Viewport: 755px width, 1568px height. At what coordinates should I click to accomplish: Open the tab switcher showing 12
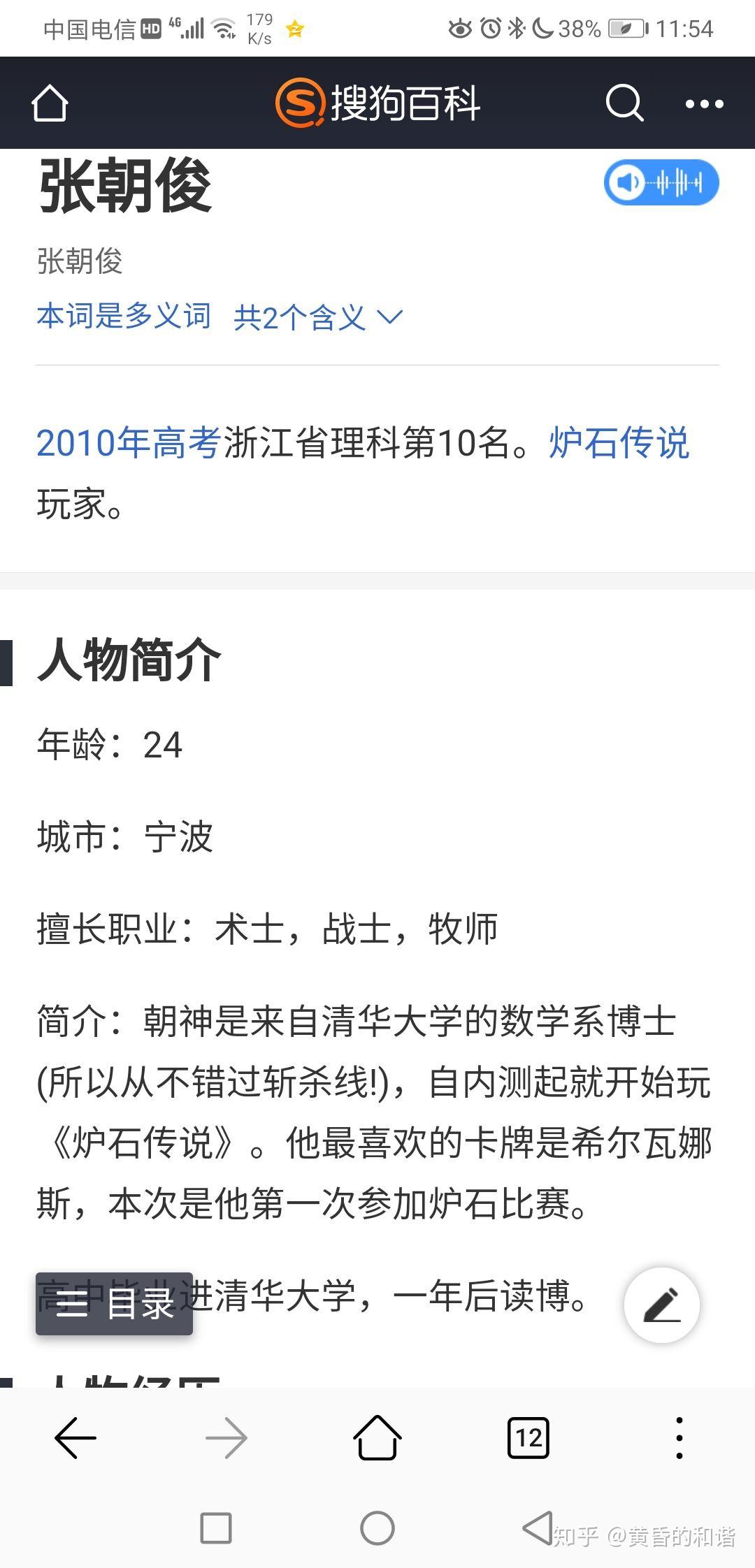(x=528, y=1438)
